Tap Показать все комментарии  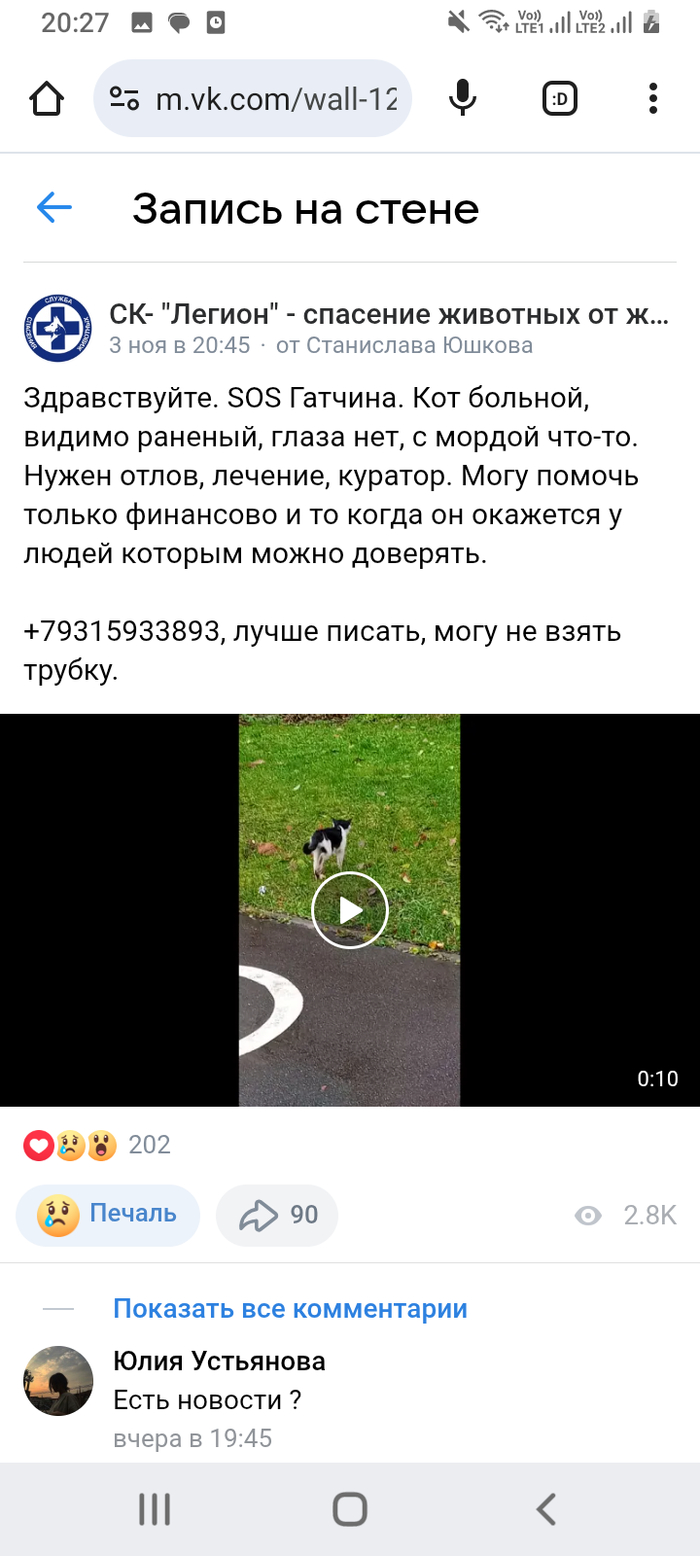pos(290,1308)
